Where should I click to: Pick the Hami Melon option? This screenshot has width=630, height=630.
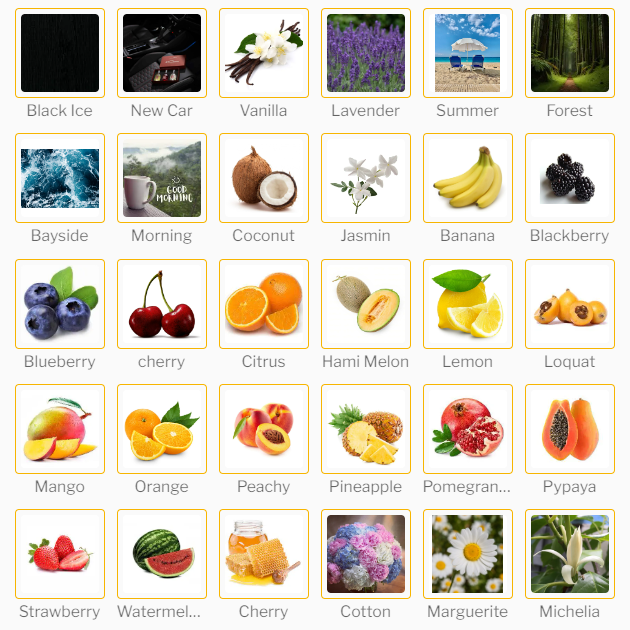coord(366,304)
